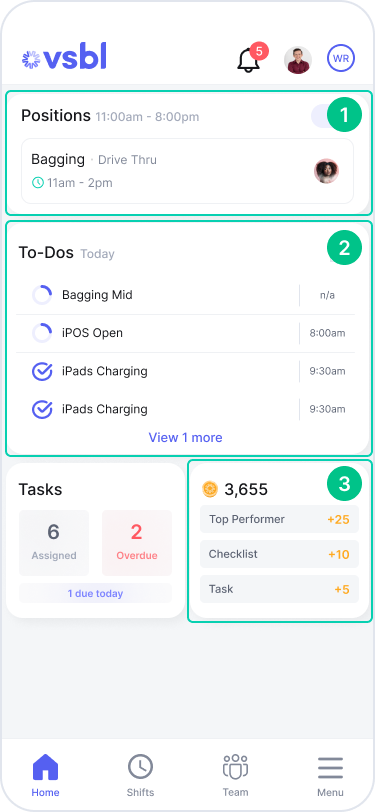Image resolution: width=375 pixels, height=812 pixels.
Task: Open the Top Performer points row
Action: [279, 519]
